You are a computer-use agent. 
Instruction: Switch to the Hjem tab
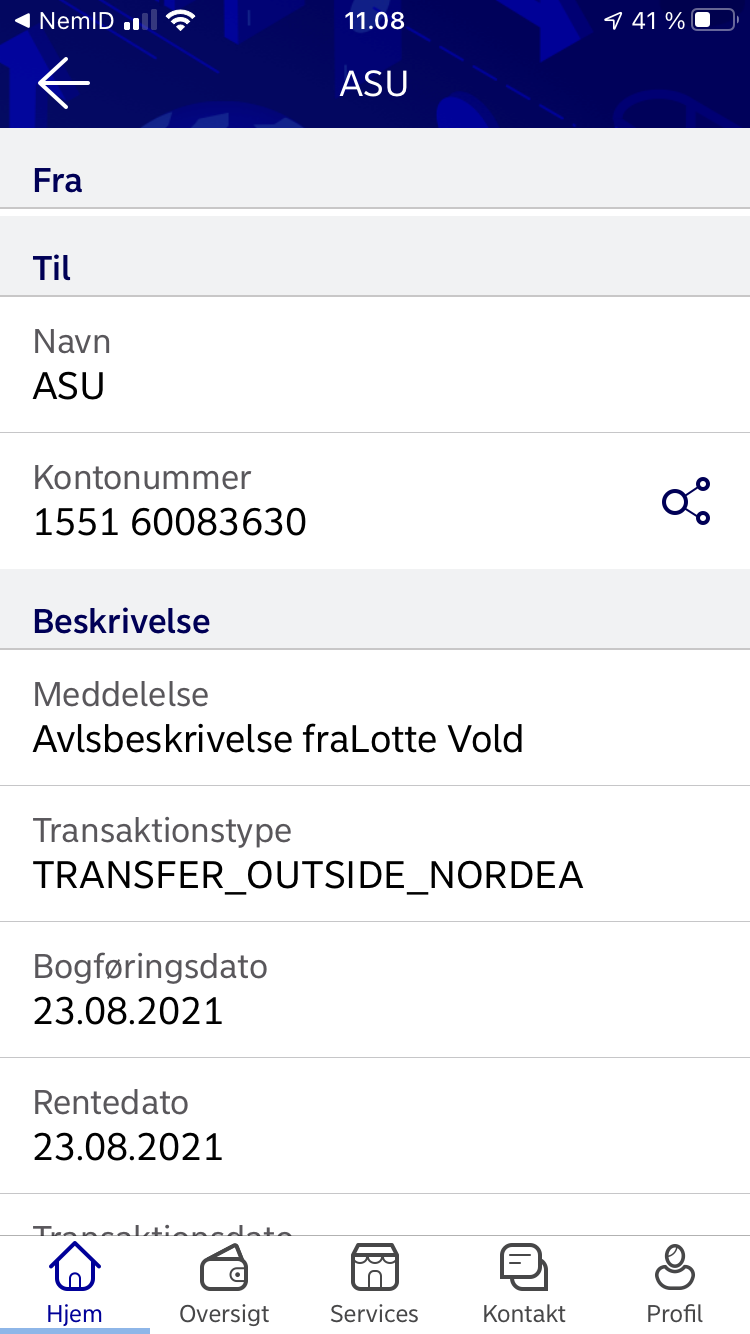coord(75,1284)
